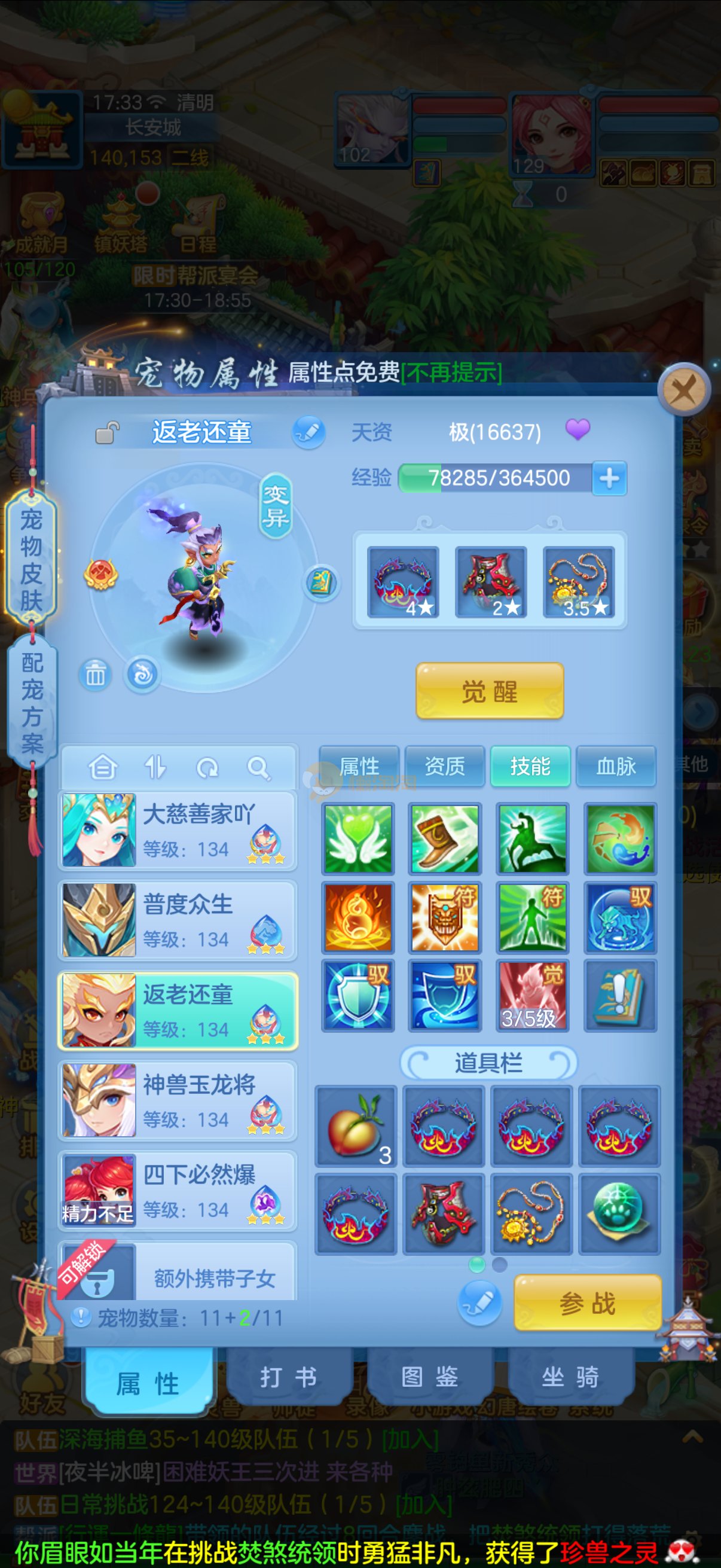Select pet 四下必然爆 from list
Image resolution: width=721 pixels, height=1568 pixels.
pyautogui.click(x=178, y=1190)
